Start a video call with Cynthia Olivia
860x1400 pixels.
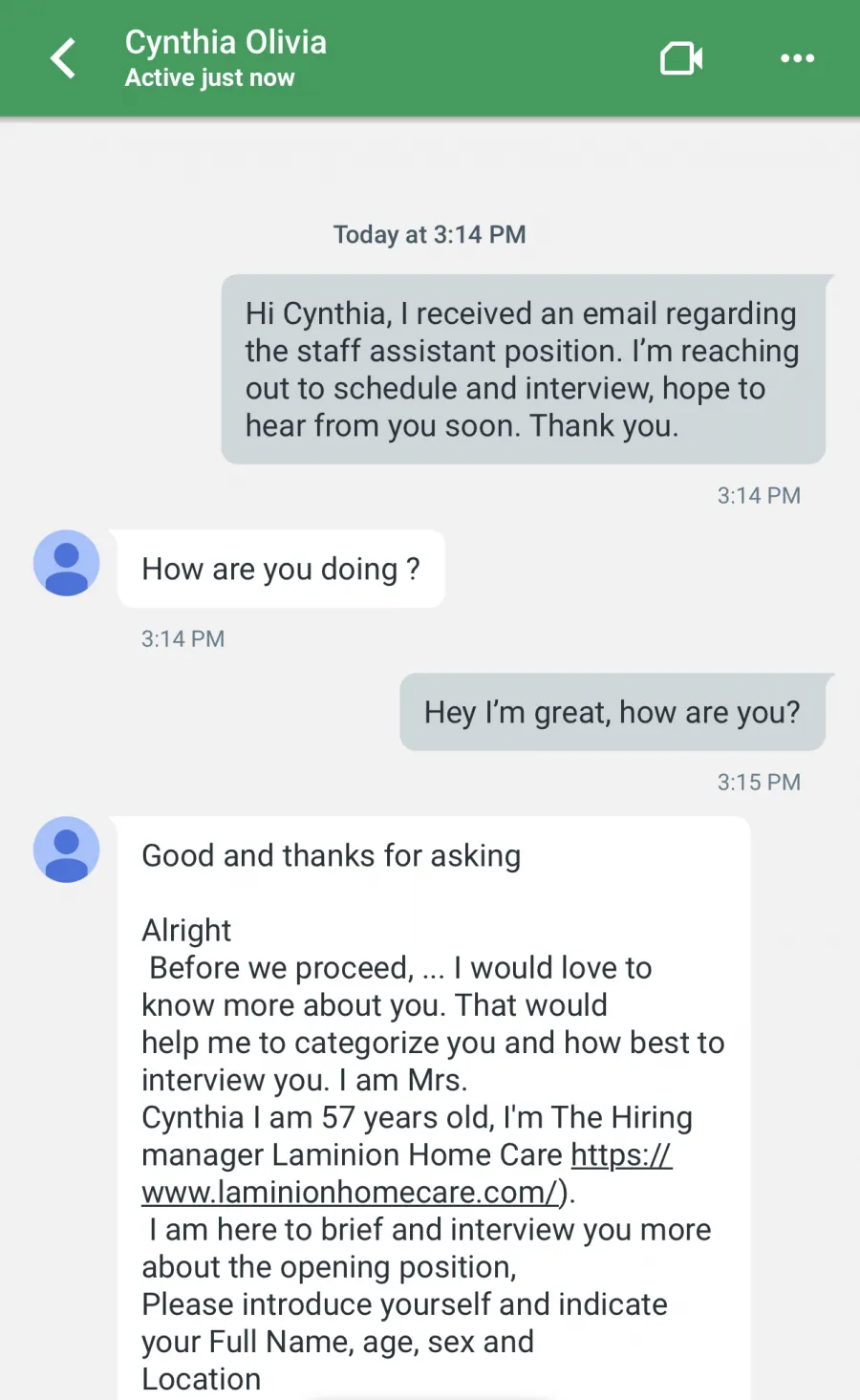click(x=681, y=58)
